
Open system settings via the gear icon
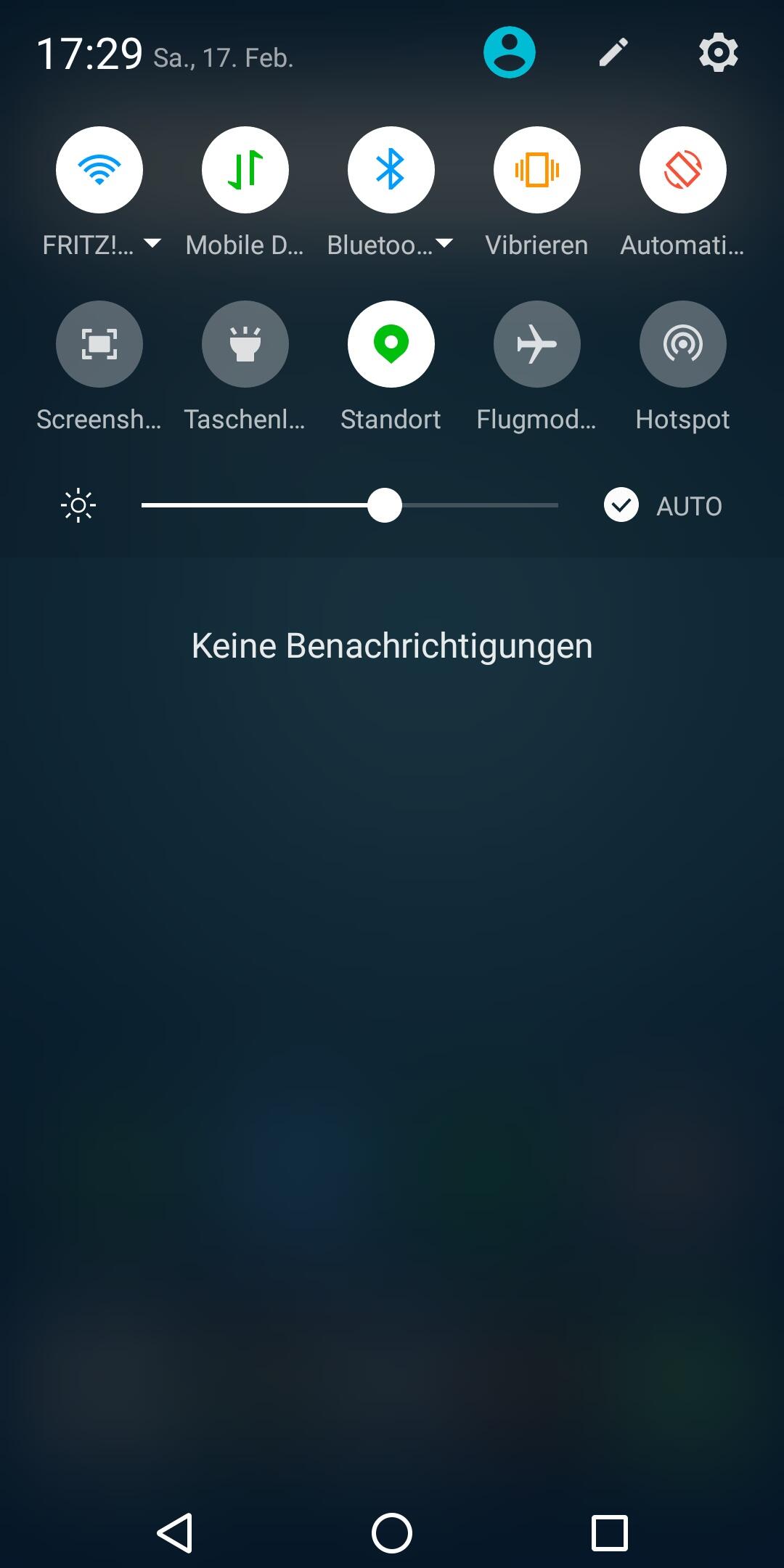point(718,52)
